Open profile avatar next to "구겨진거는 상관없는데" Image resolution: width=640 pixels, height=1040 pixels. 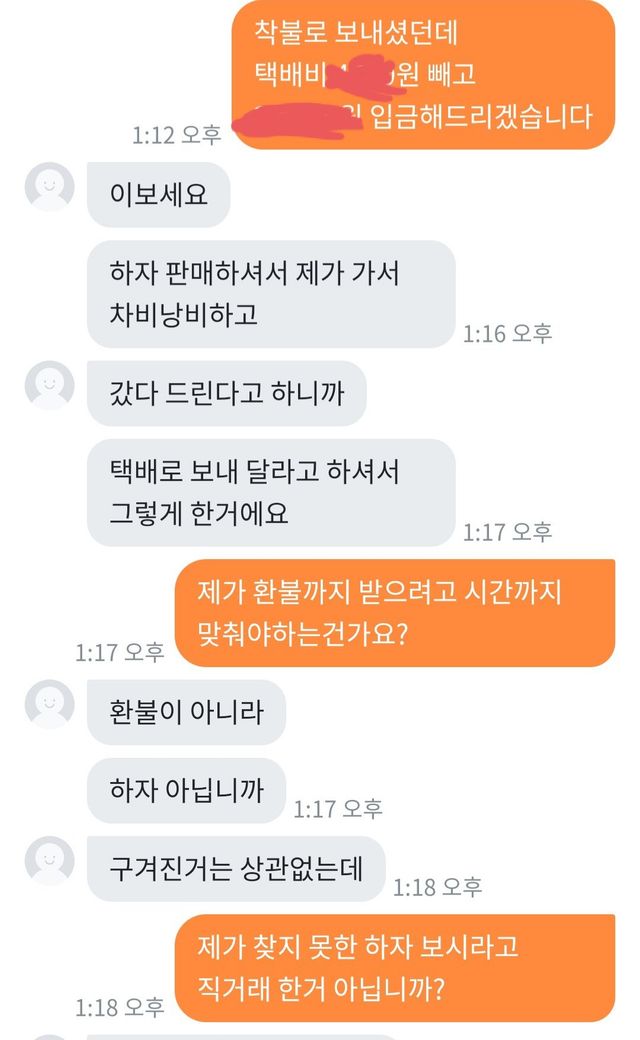[49, 861]
